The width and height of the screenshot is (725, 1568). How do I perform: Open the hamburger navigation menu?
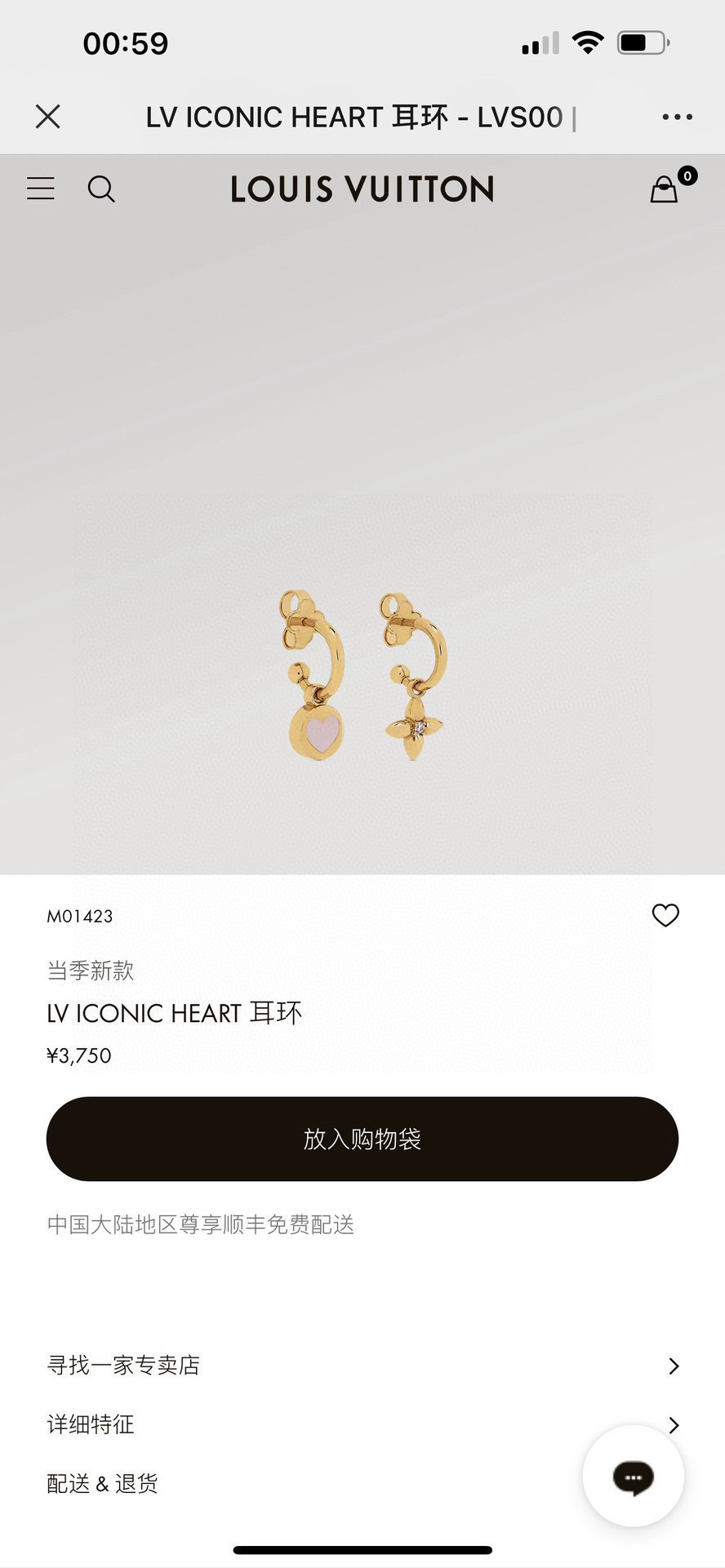41,189
